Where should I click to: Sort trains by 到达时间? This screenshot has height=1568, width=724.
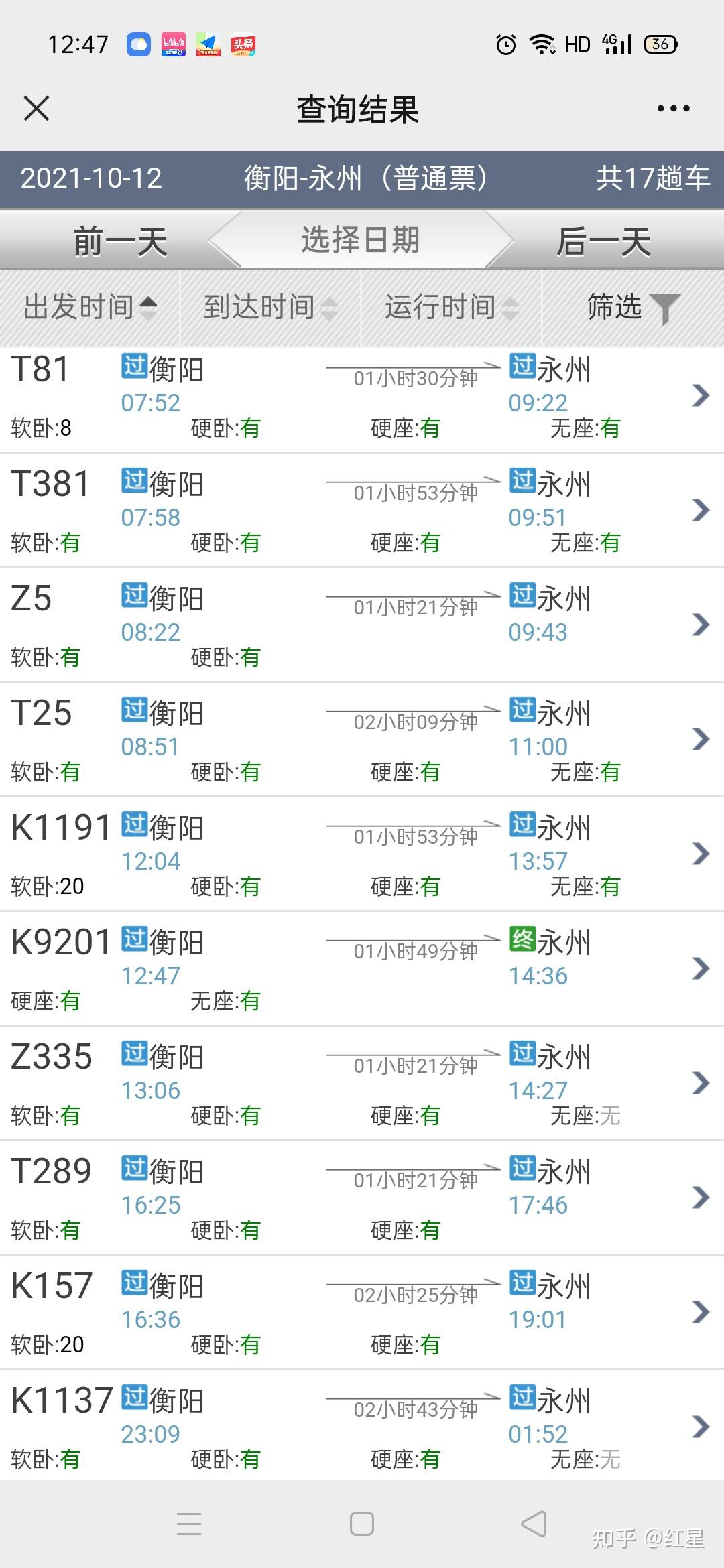point(270,308)
